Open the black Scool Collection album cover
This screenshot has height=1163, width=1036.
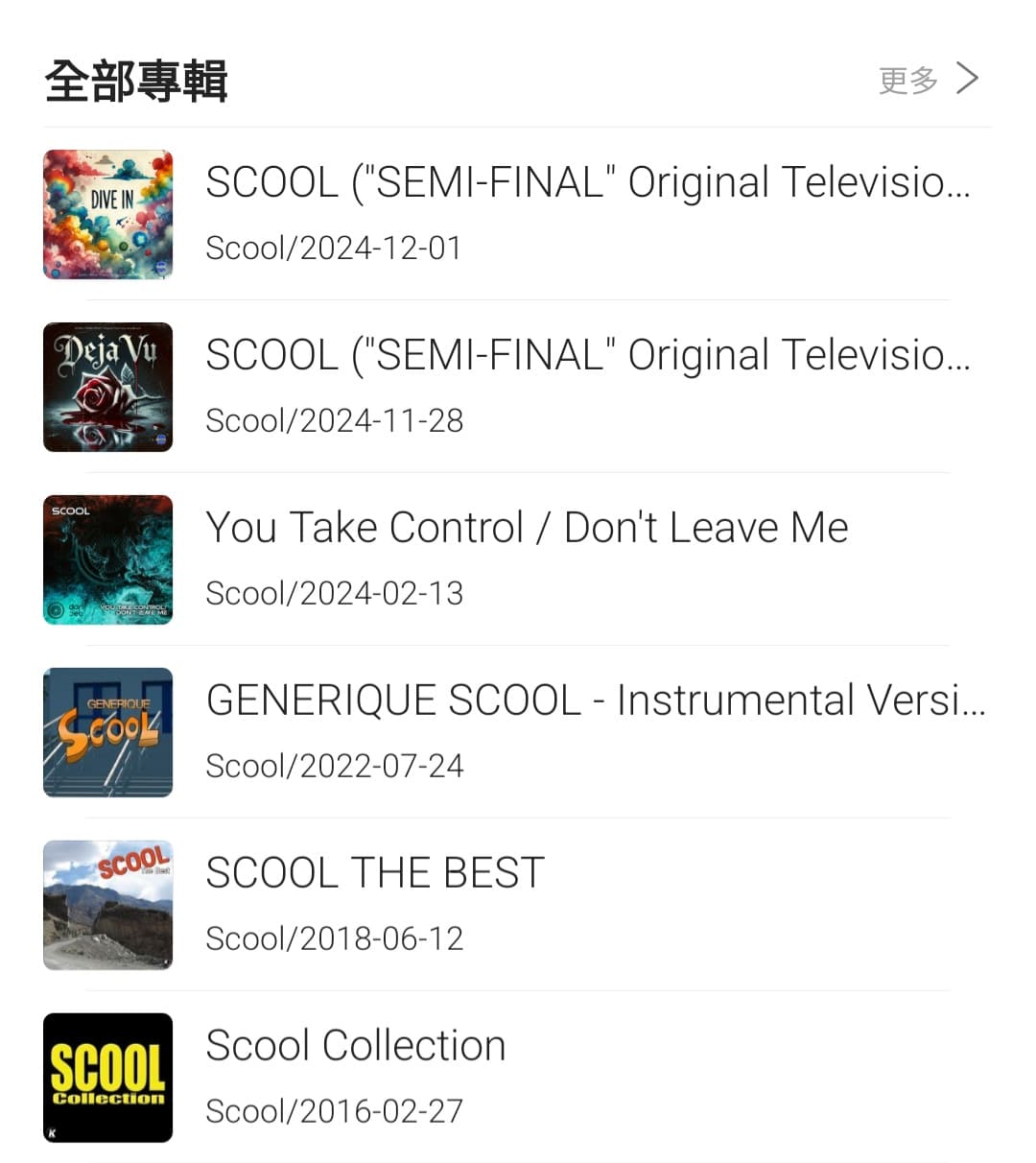point(107,1078)
